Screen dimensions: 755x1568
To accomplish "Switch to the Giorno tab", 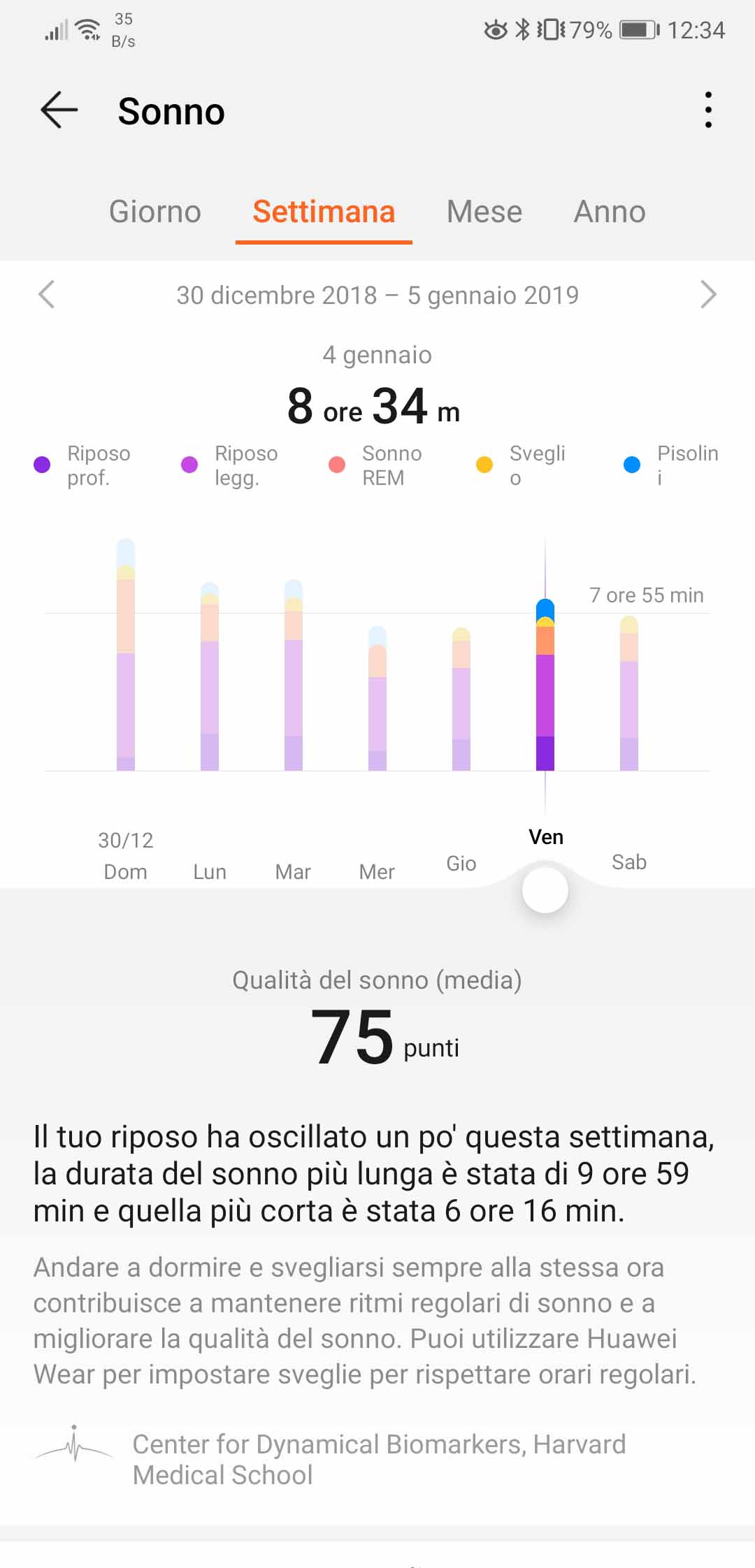I will pos(155,212).
